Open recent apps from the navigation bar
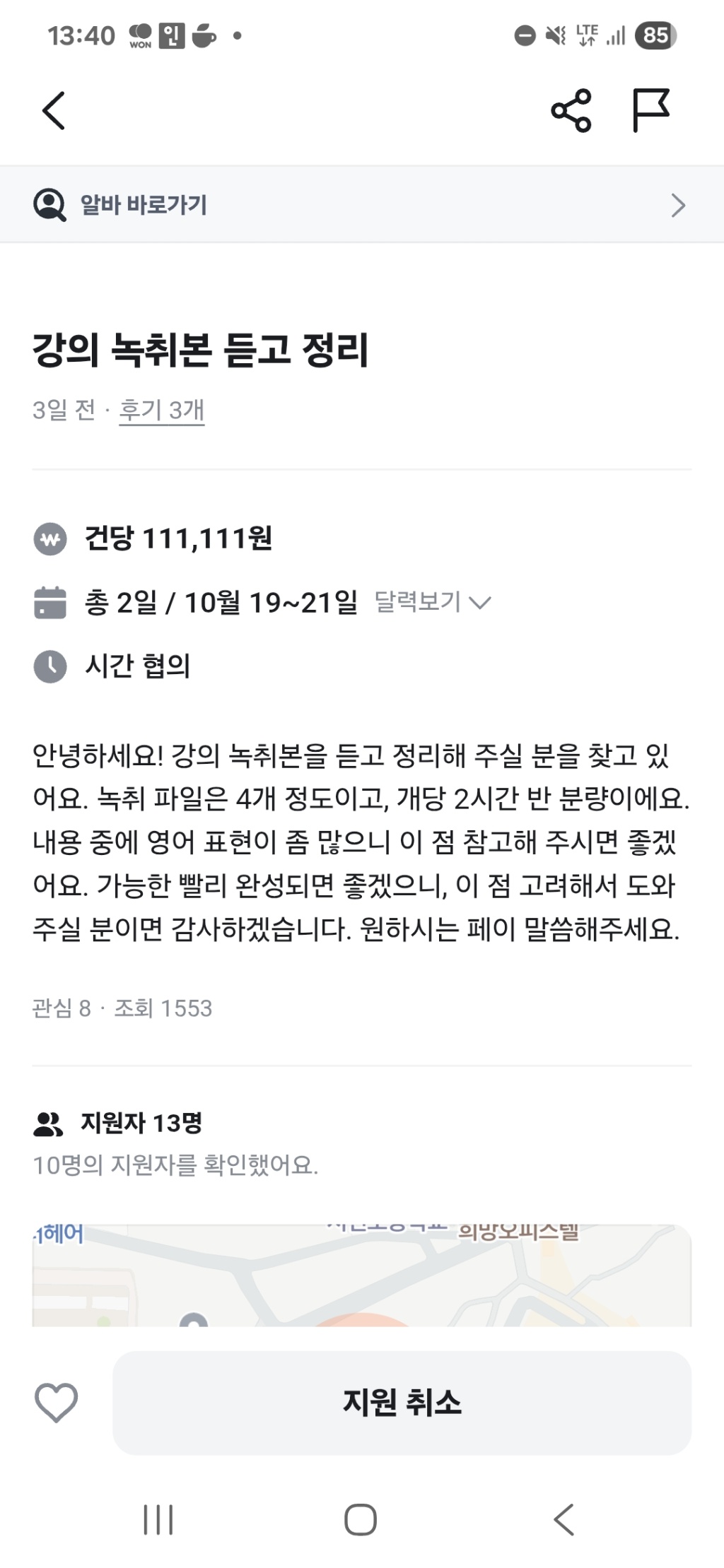Viewport: 724px width, 1568px height. tap(158, 1519)
